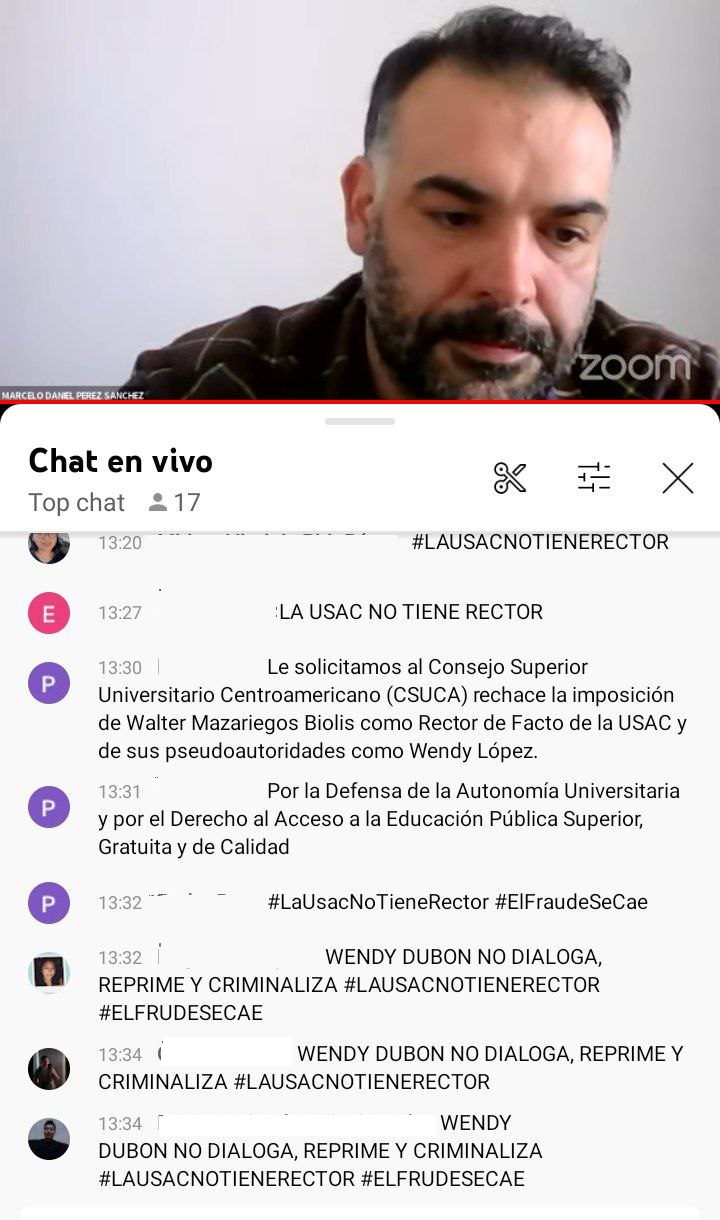720x1220 pixels.
Task: Open the clip scissors tool
Action: point(510,478)
